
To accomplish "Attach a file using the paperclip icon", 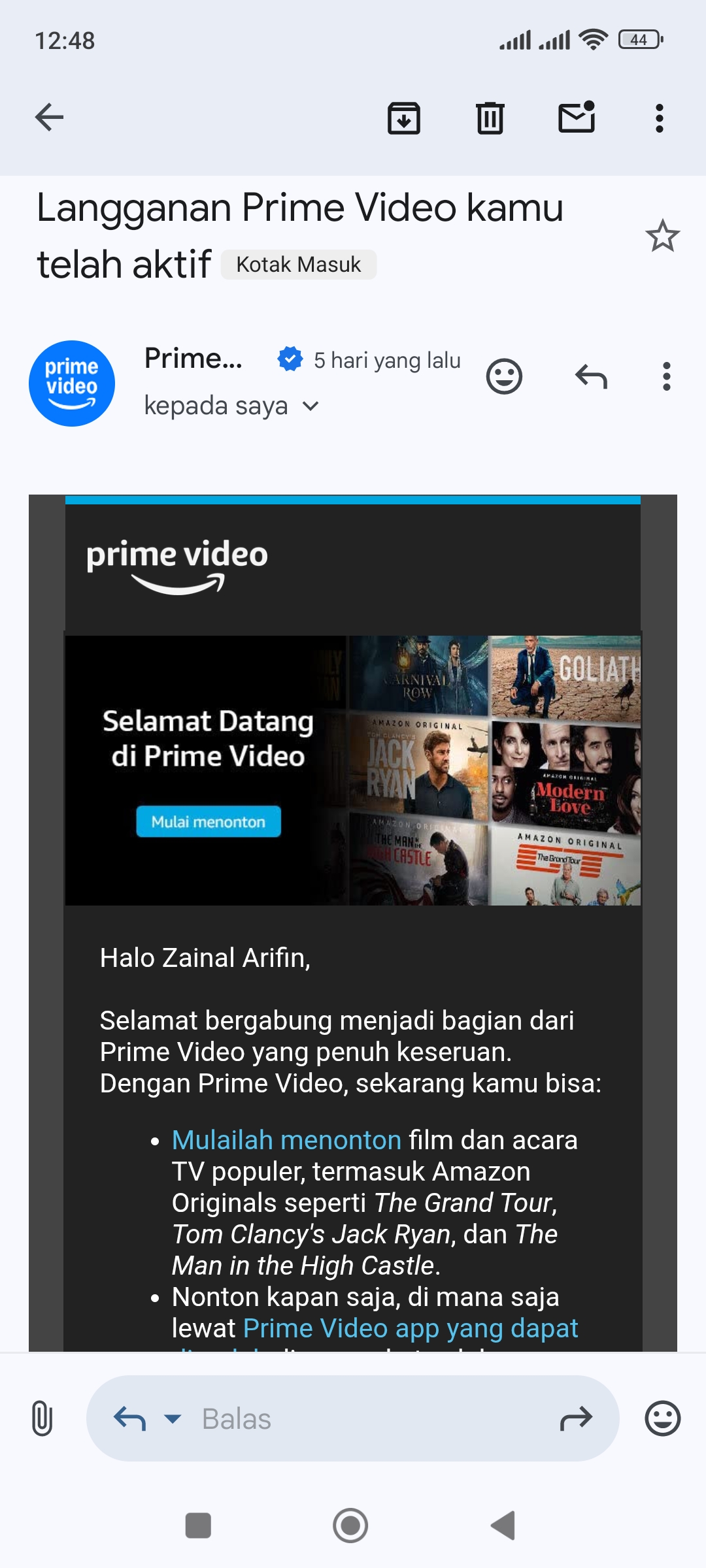I will click(x=41, y=1418).
